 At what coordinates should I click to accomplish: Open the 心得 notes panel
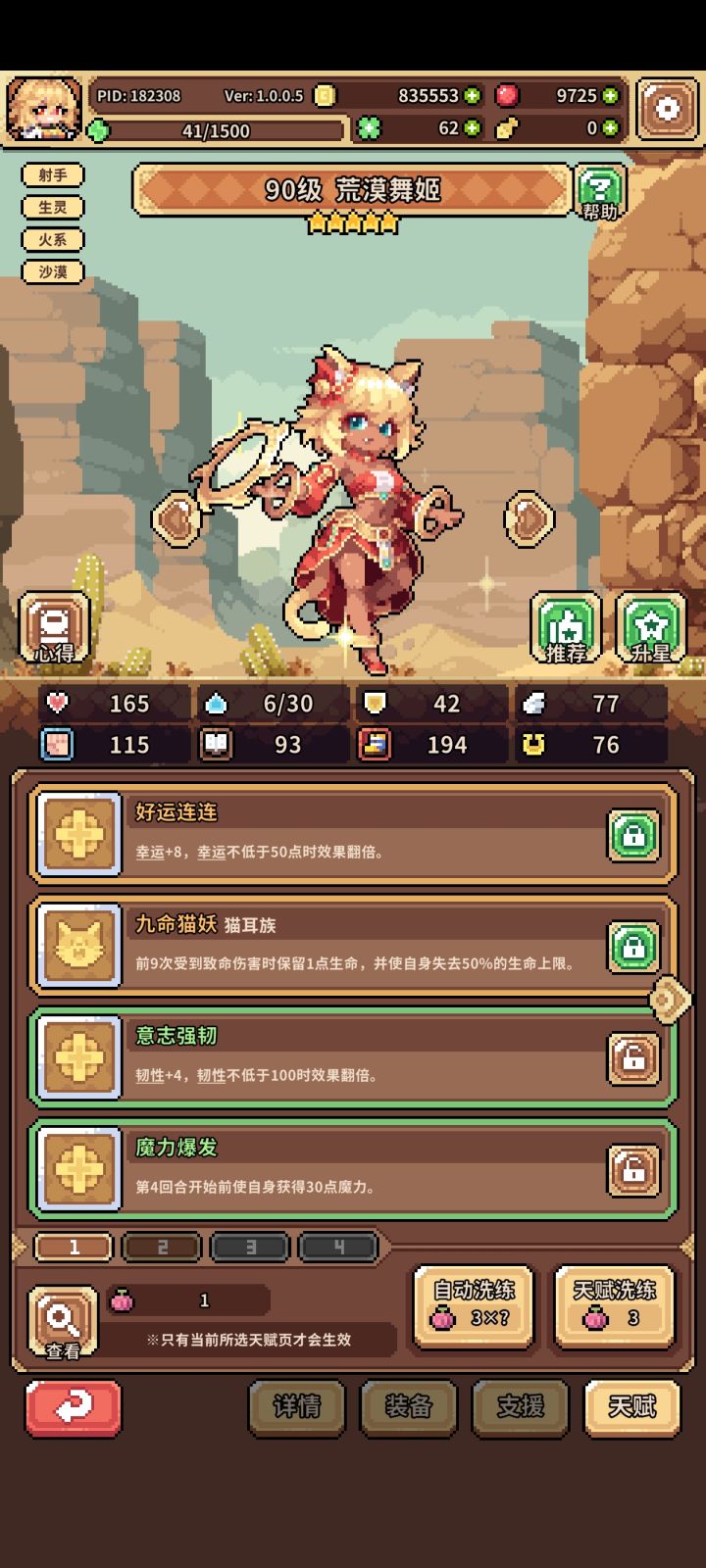[x=56, y=628]
